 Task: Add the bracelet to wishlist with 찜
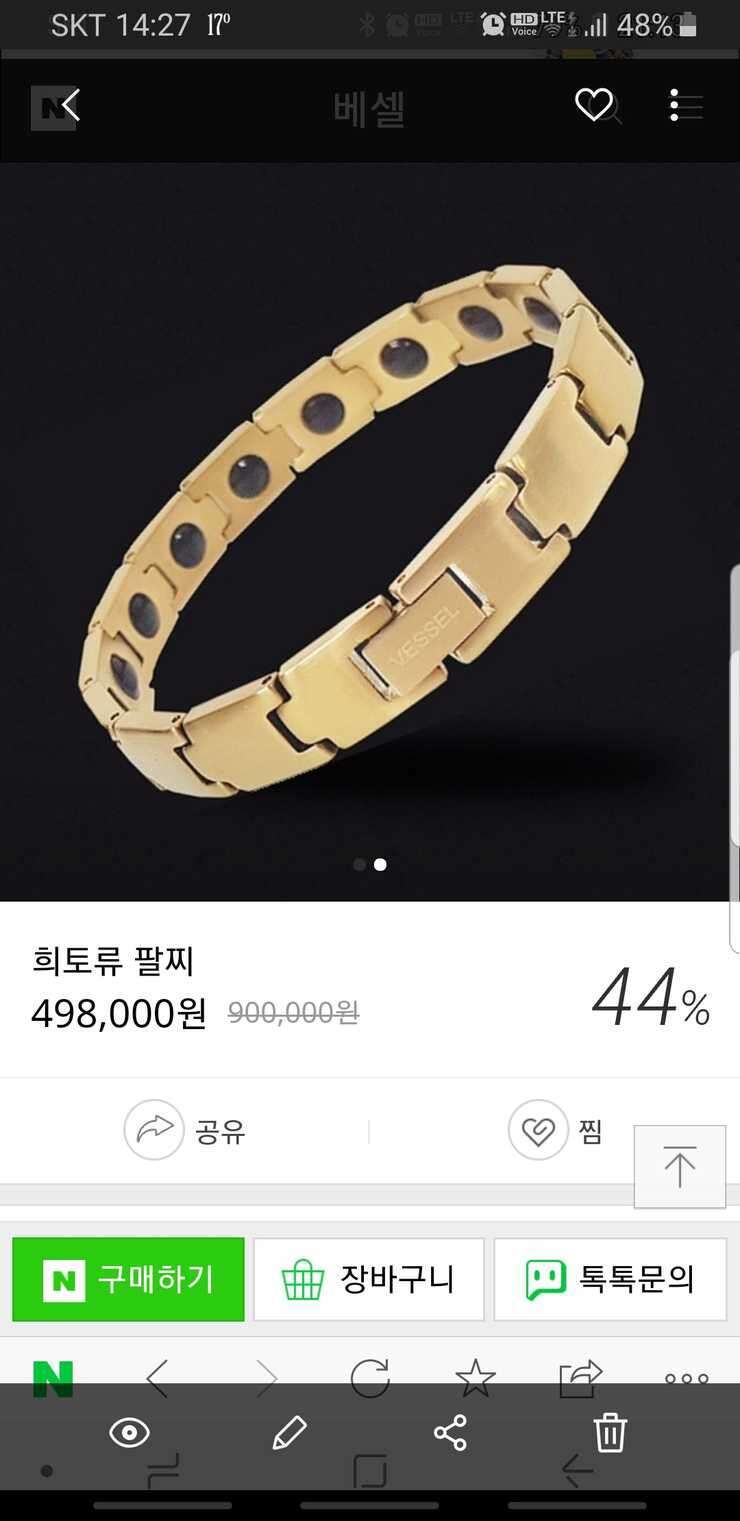click(x=555, y=1131)
